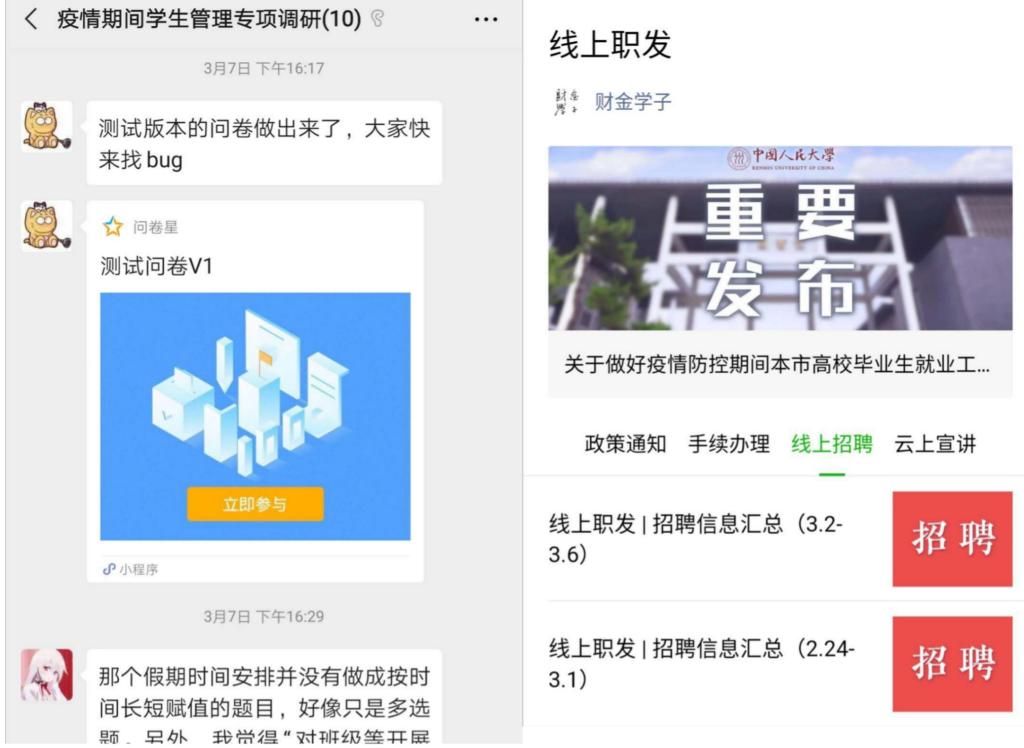Open the 重要发布 banner article
This screenshot has width=1024, height=748.
click(x=780, y=240)
